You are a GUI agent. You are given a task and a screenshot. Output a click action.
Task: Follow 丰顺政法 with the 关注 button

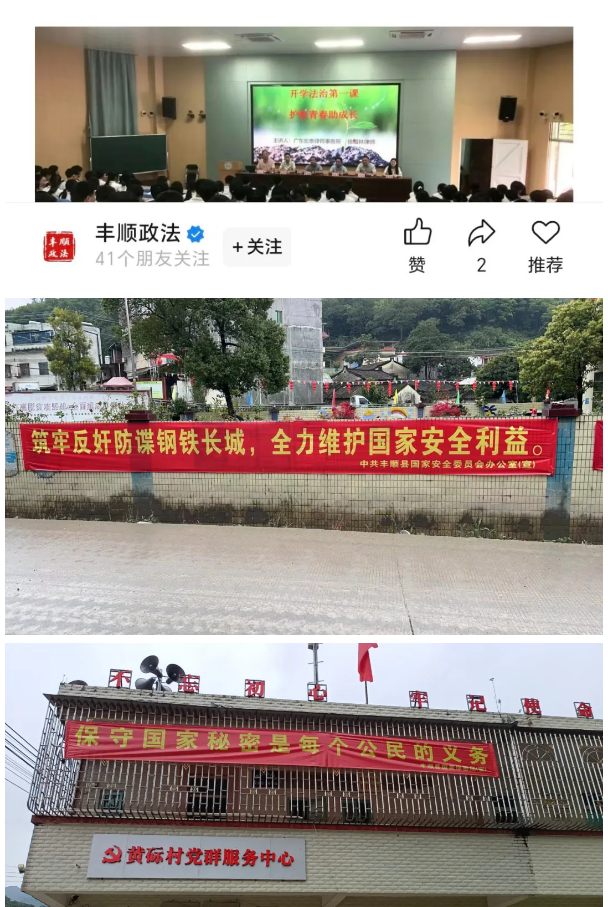(257, 247)
